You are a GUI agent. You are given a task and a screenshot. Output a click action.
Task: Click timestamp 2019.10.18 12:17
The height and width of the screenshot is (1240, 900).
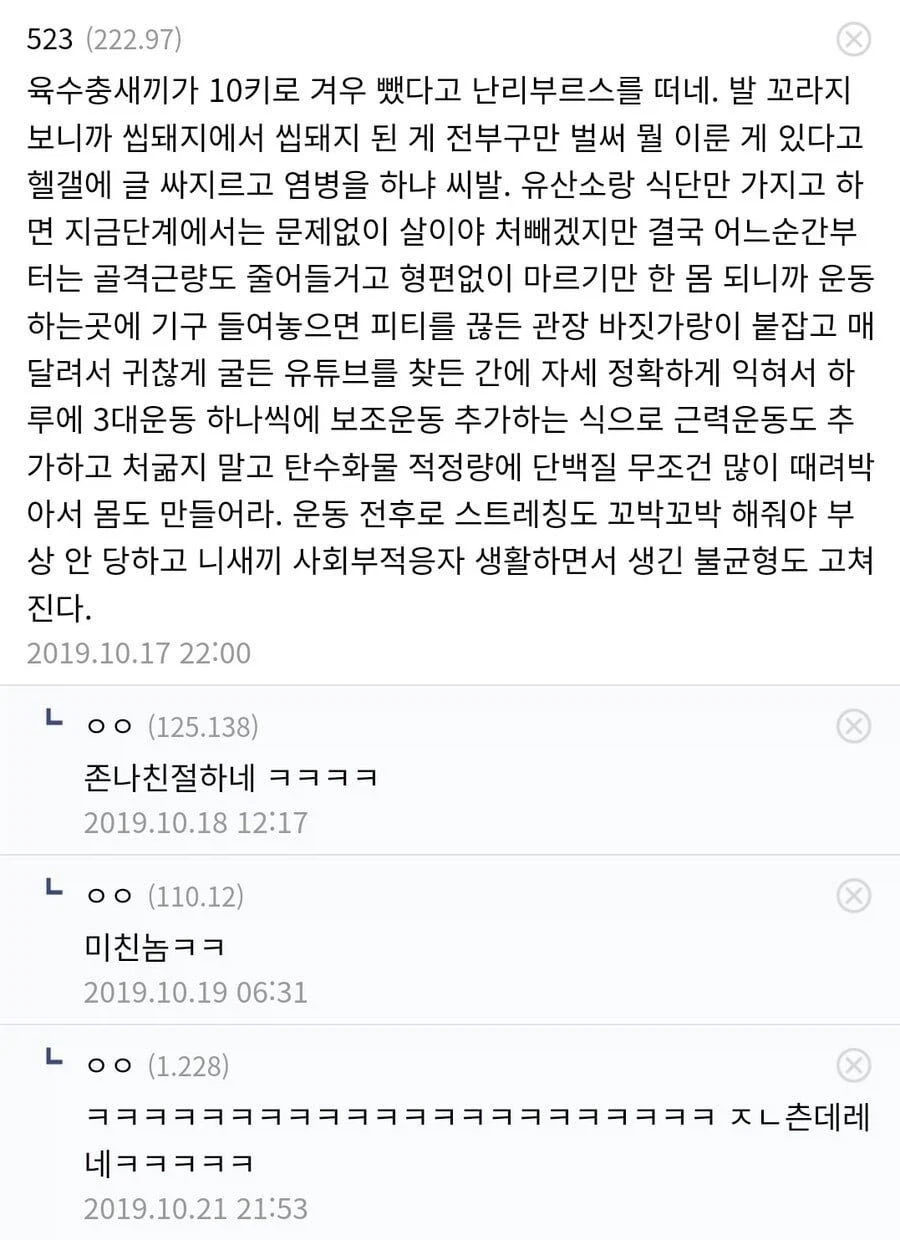pyautogui.click(x=195, y=824)
